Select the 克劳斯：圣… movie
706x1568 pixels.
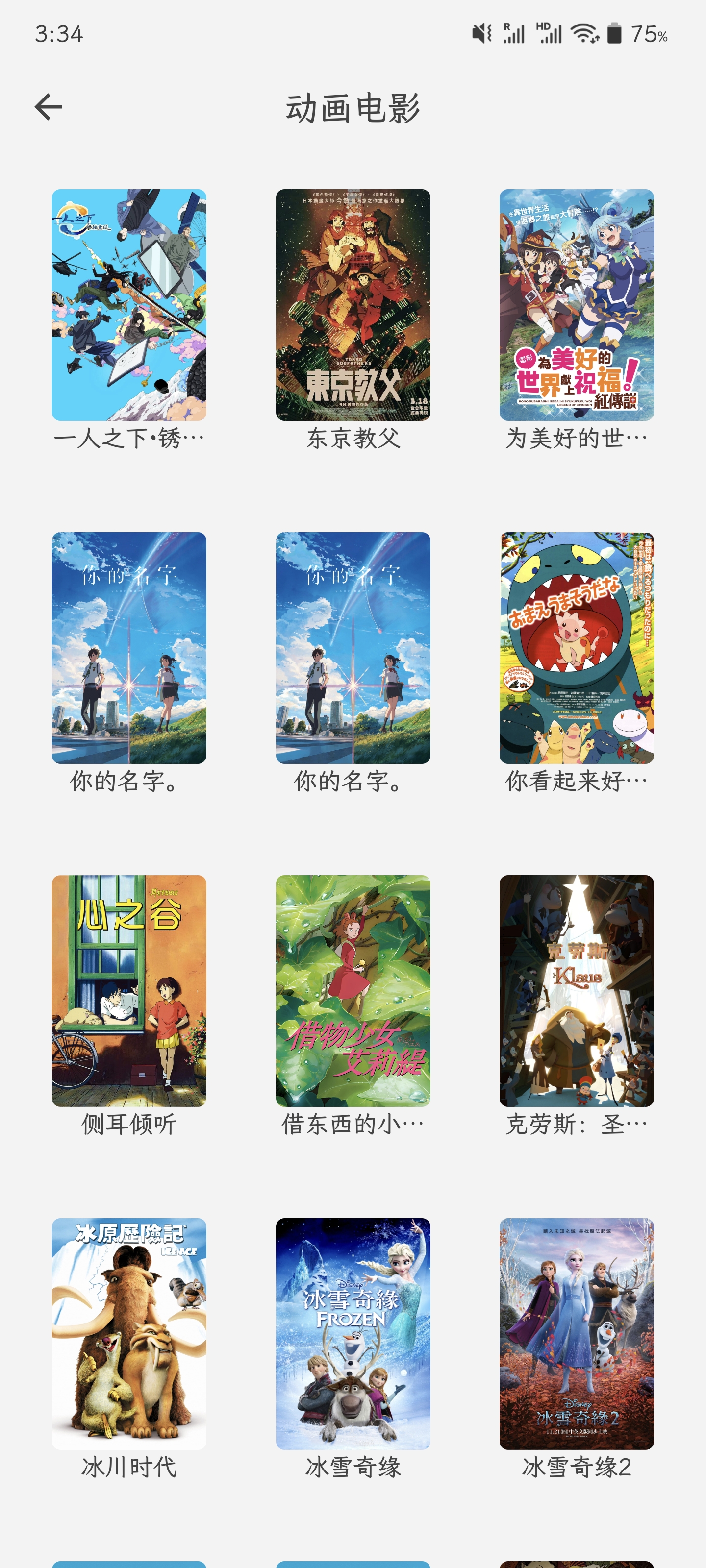pos(576,990)
